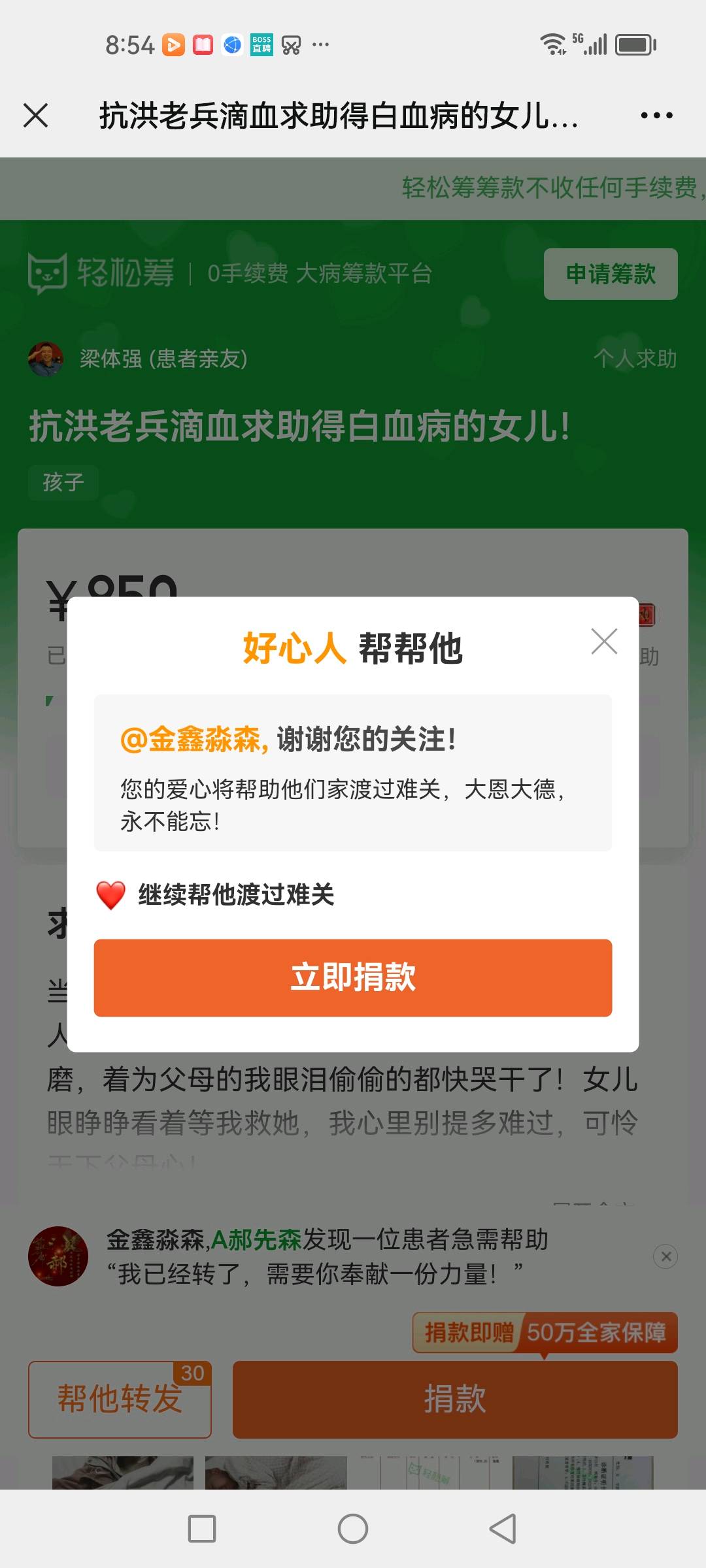Close the webpage with the X icon
The width and height of the screenshot is (706, 1568).
[x=36, y=116]
